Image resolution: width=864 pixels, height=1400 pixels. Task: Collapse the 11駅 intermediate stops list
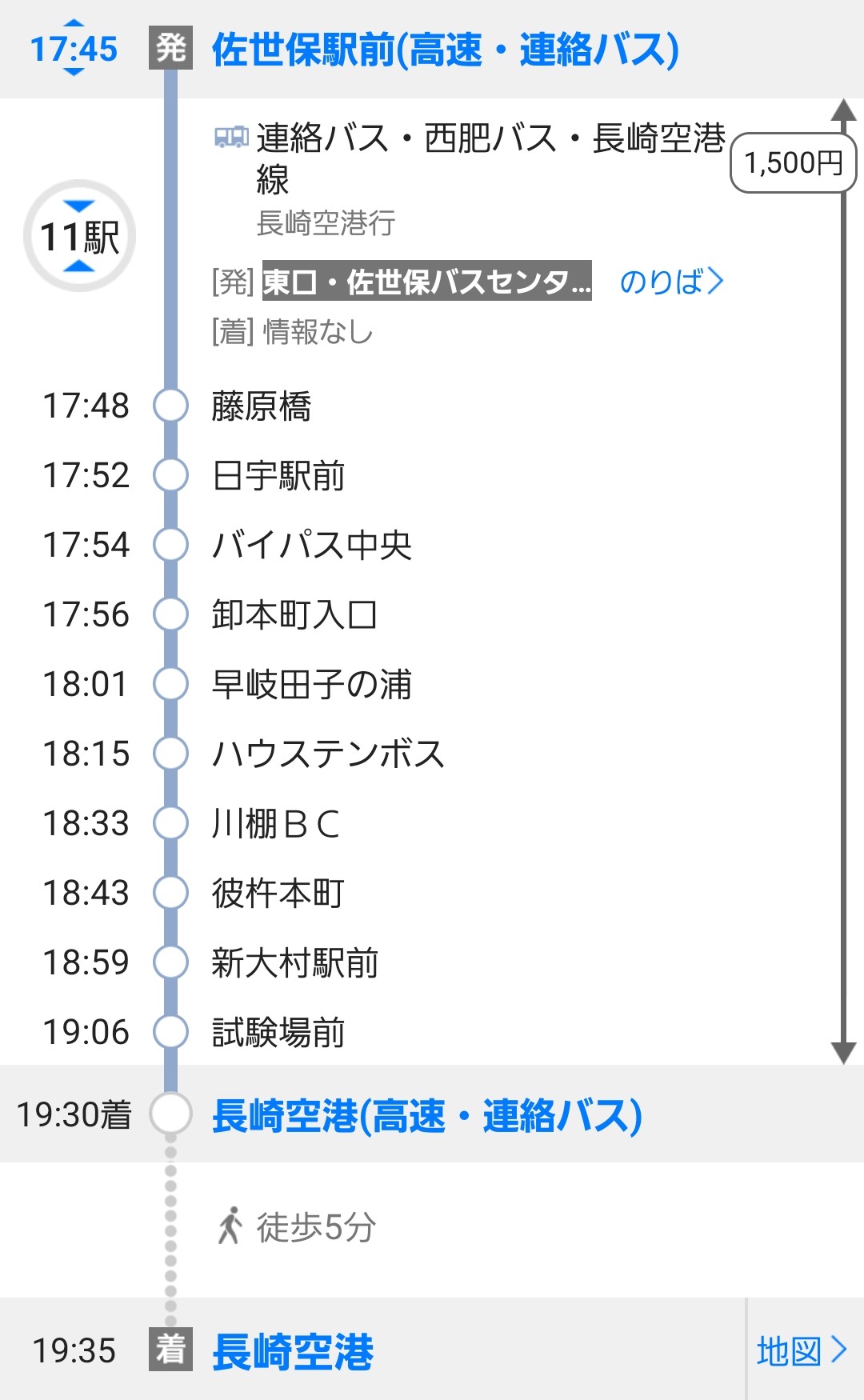[x=79, y=237]
